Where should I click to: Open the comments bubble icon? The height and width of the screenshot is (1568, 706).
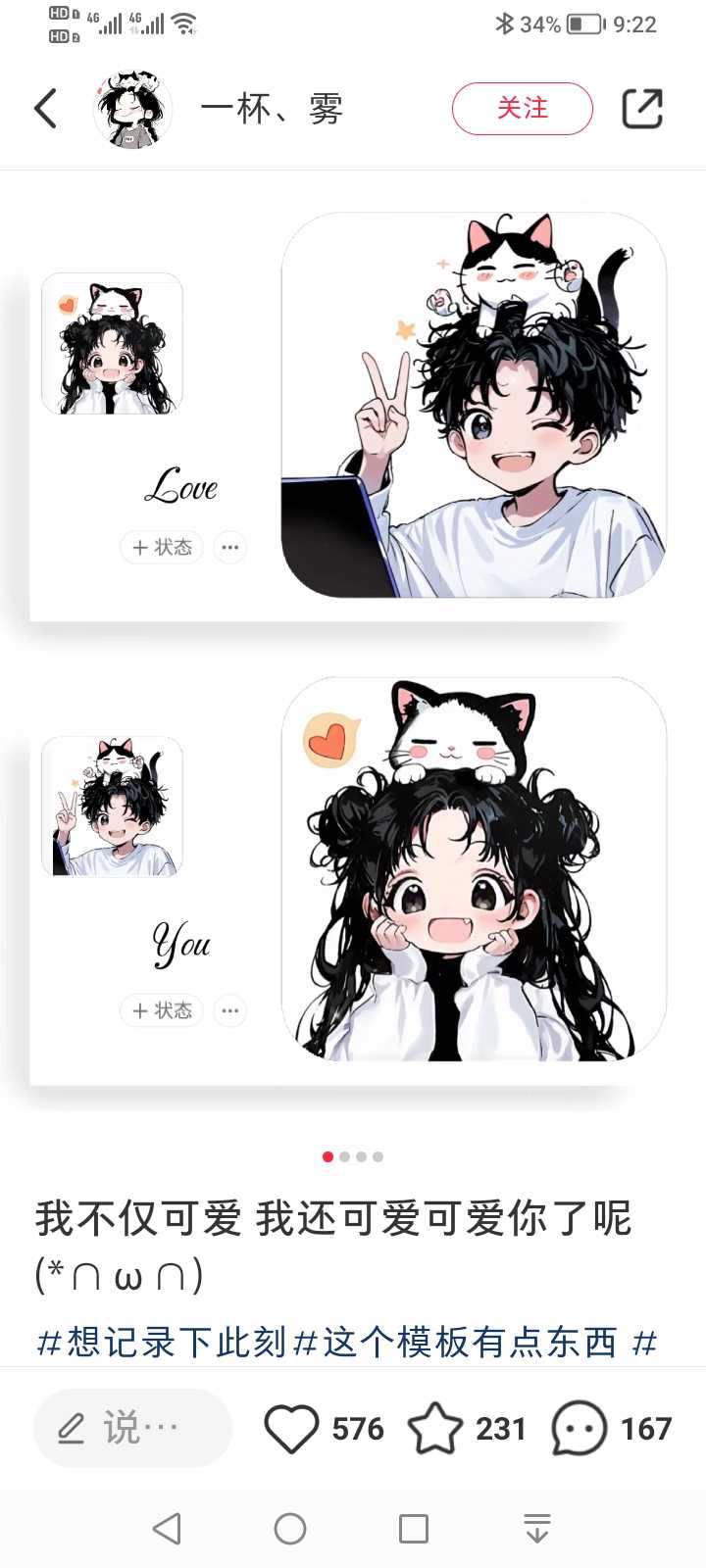coord(580,1429)
